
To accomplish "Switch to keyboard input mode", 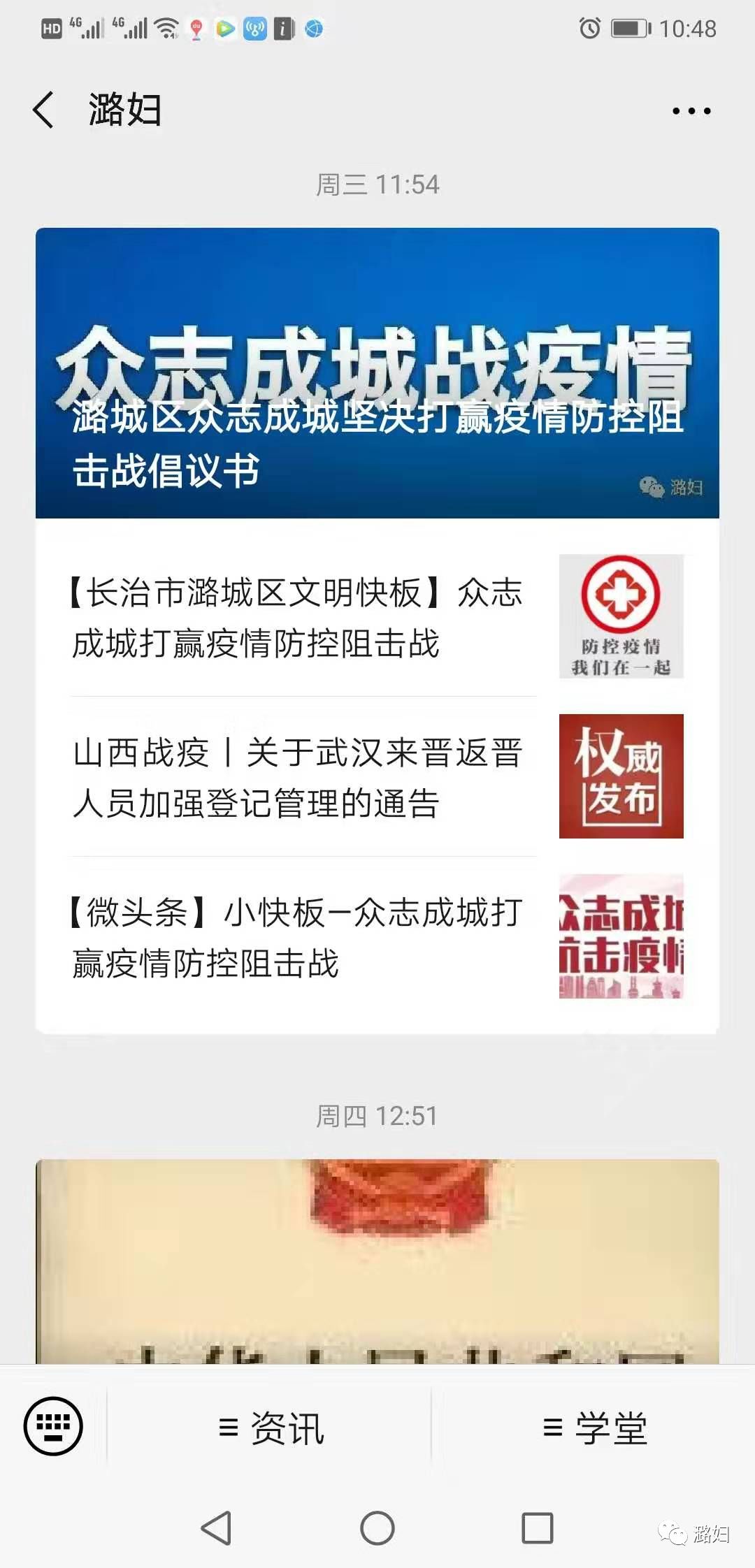I will pyautogui.click(x=53, y=1425).
